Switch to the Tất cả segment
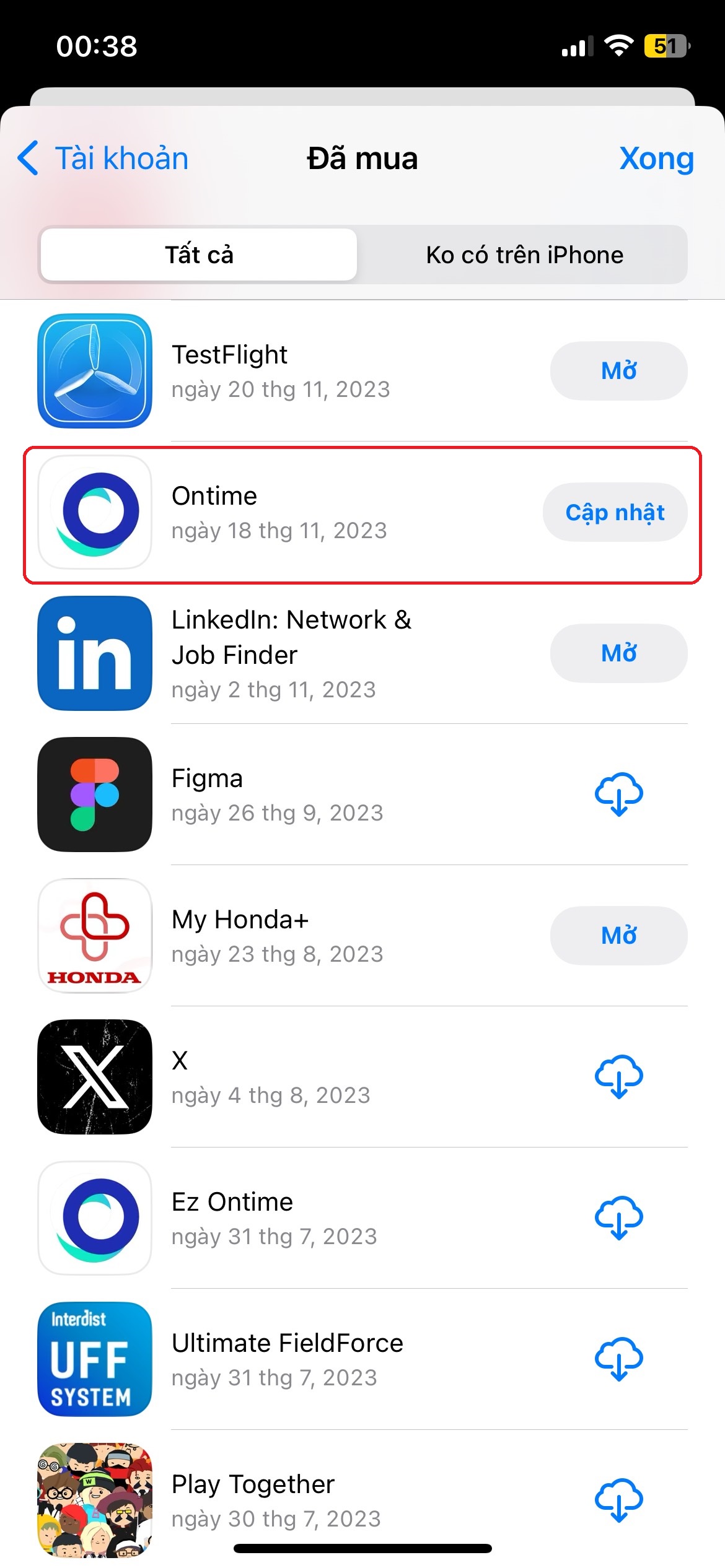Image resolution: width=725 pixels, height=1568 pixels. coord(199,255)
